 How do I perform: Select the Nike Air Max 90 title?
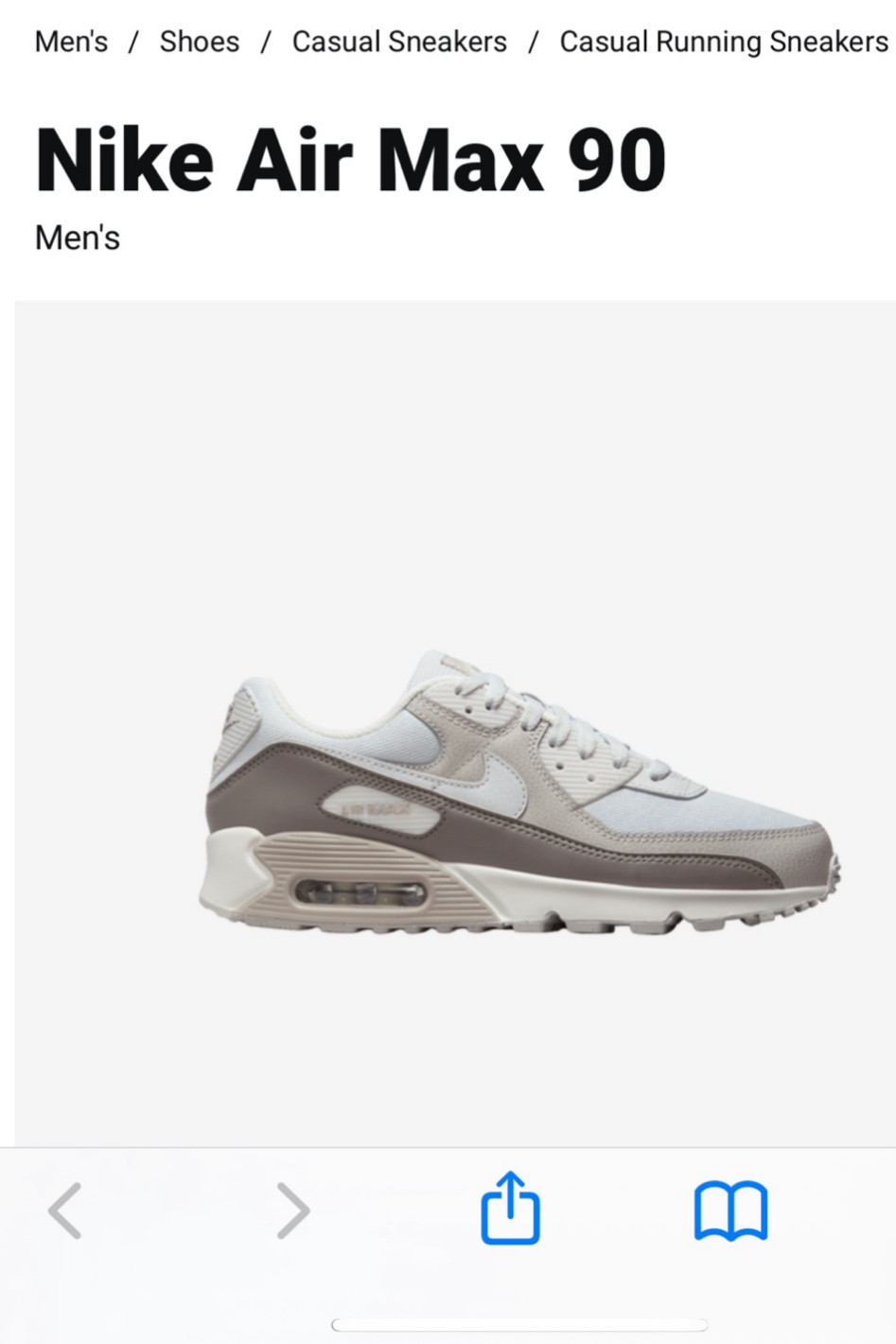[x=351, y=159]
